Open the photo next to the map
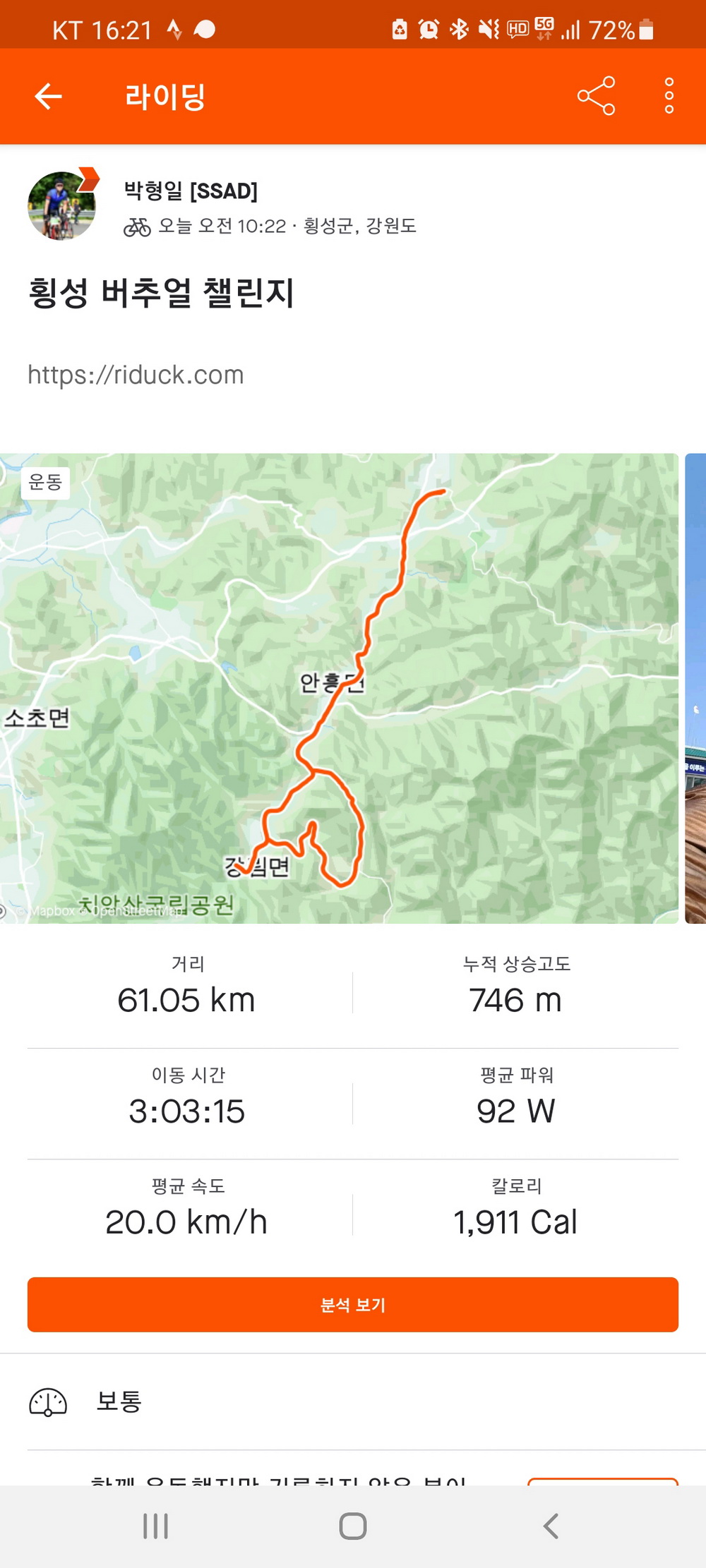Viewport: 706px width, 1568px height. [695, 688]
